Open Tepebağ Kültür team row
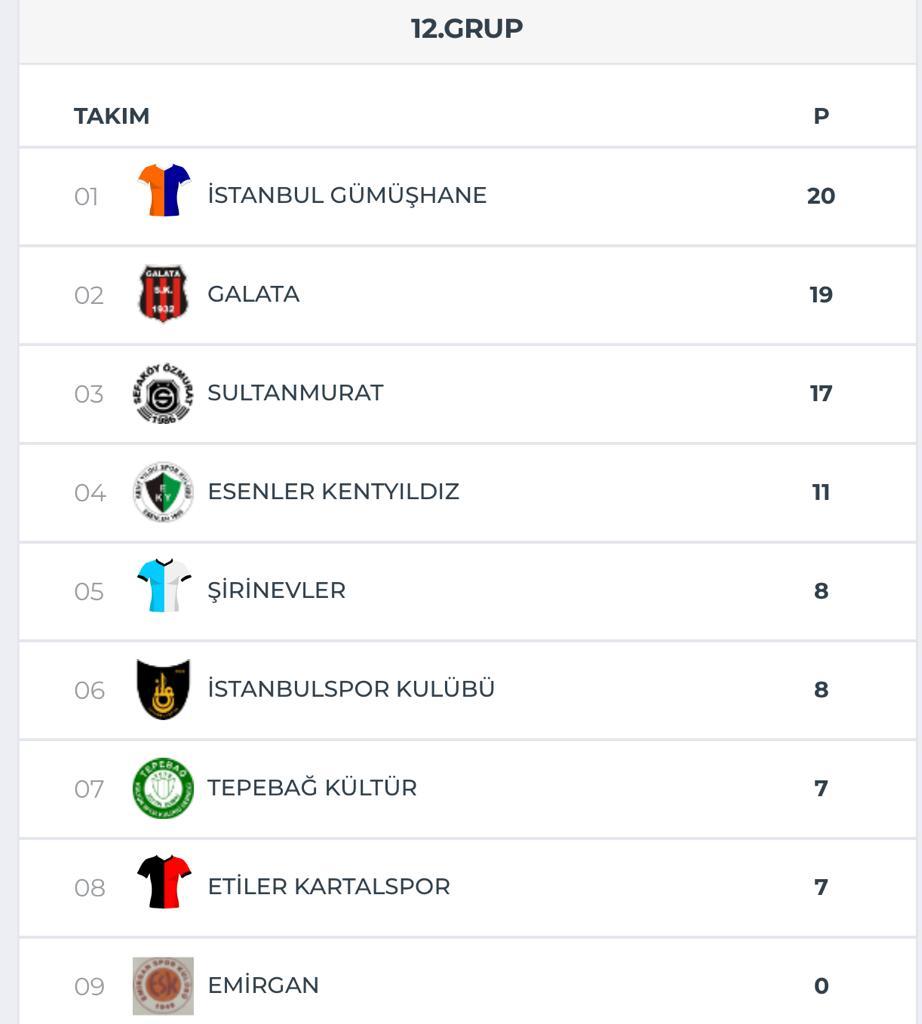Image resolution: width=922 pixels, height=1024 pixels. click(312, 788)
